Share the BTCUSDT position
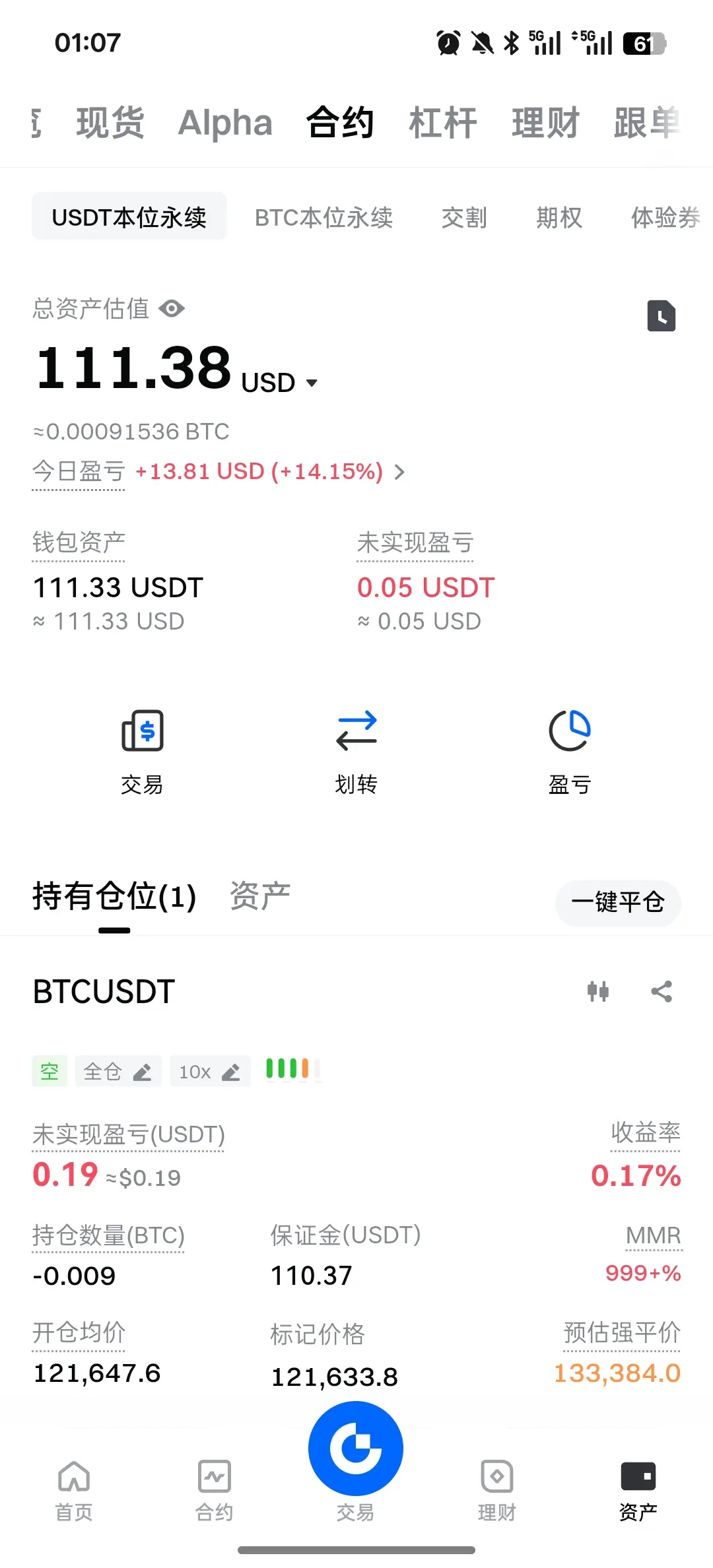The height and width of the screenshot is (1568, 713). [662, 991]
